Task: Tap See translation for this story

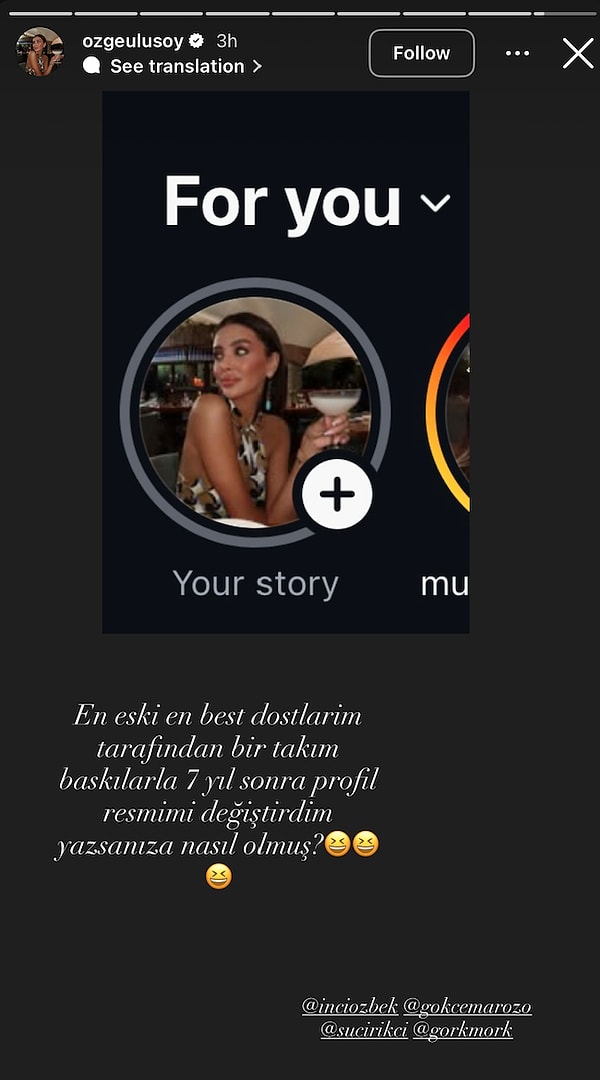Action: [176, 66]
